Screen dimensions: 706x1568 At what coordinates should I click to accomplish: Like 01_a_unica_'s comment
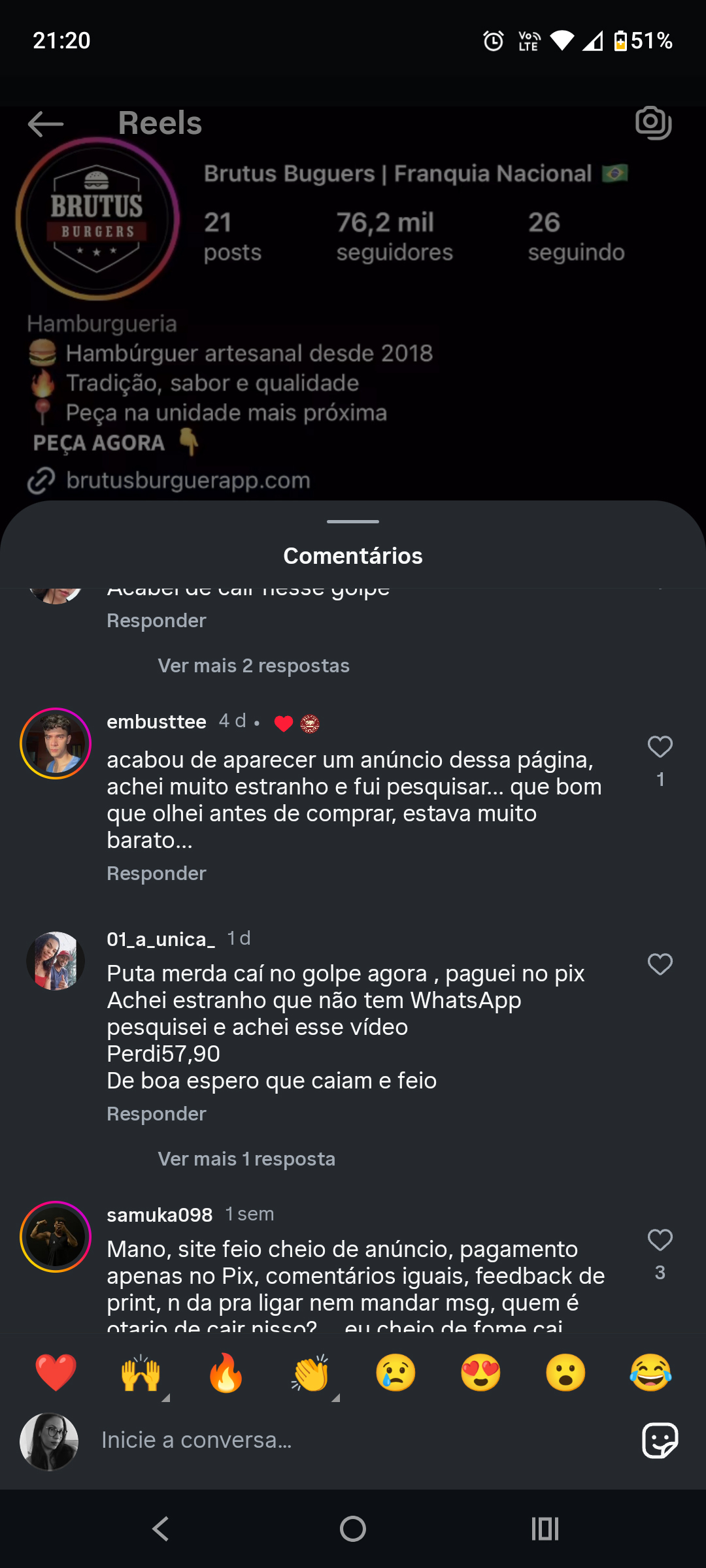coord(660,964)
